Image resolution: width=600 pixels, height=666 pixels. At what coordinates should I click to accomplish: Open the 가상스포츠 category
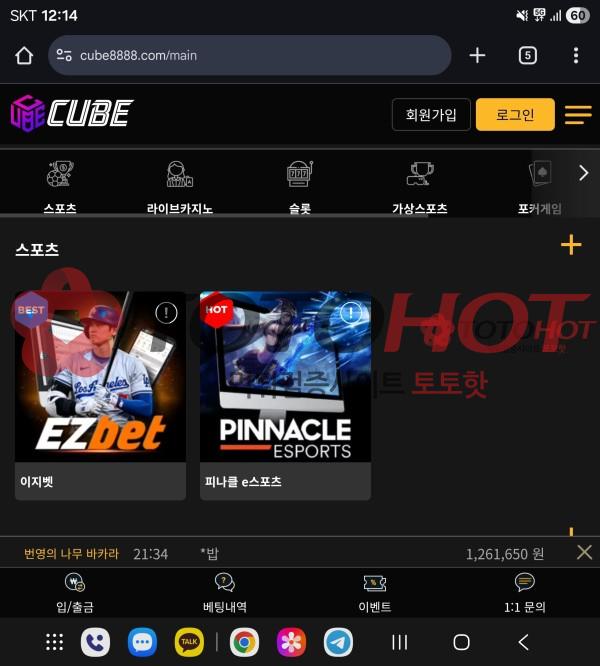coord(419,185)
